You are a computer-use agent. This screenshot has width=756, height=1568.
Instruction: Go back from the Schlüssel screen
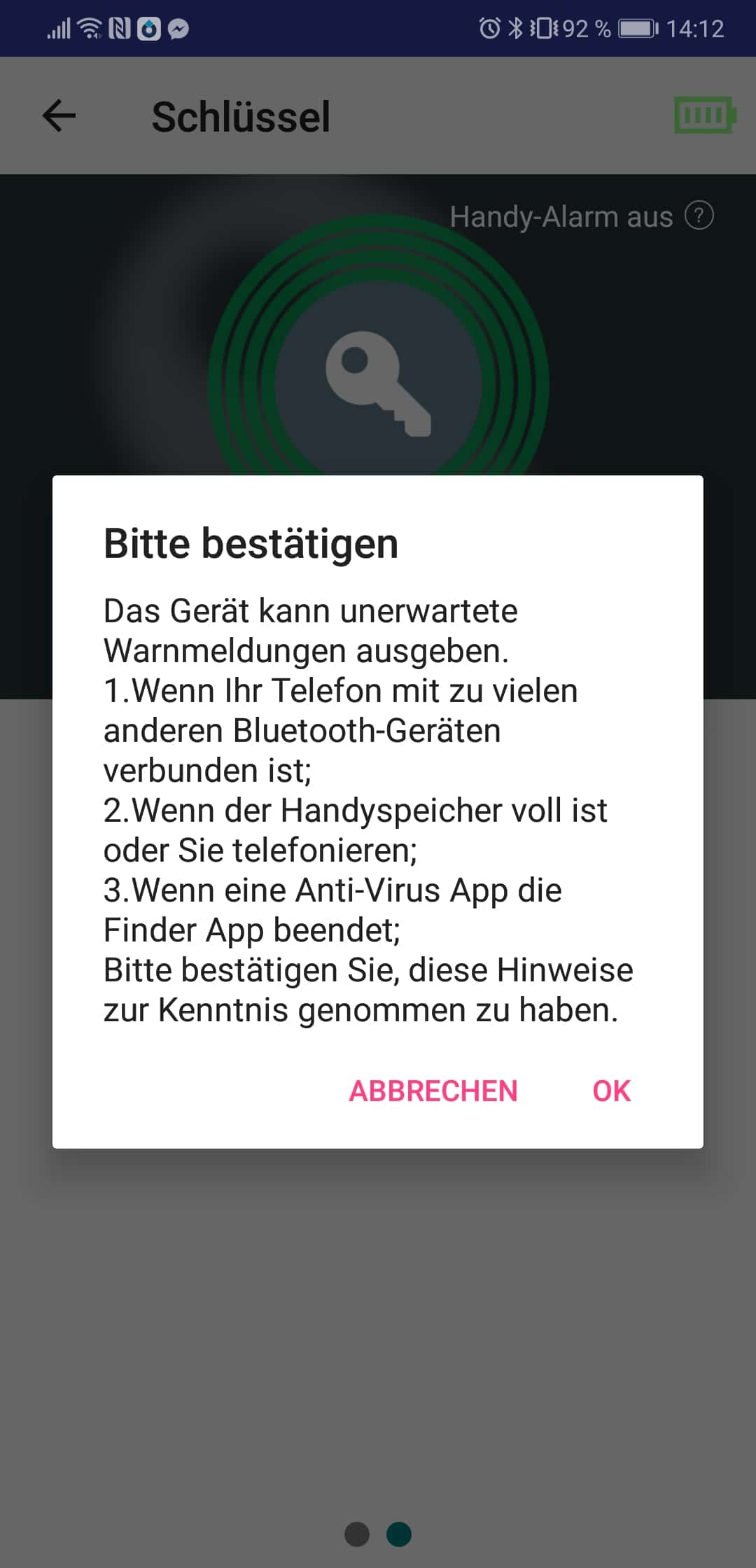59,115
